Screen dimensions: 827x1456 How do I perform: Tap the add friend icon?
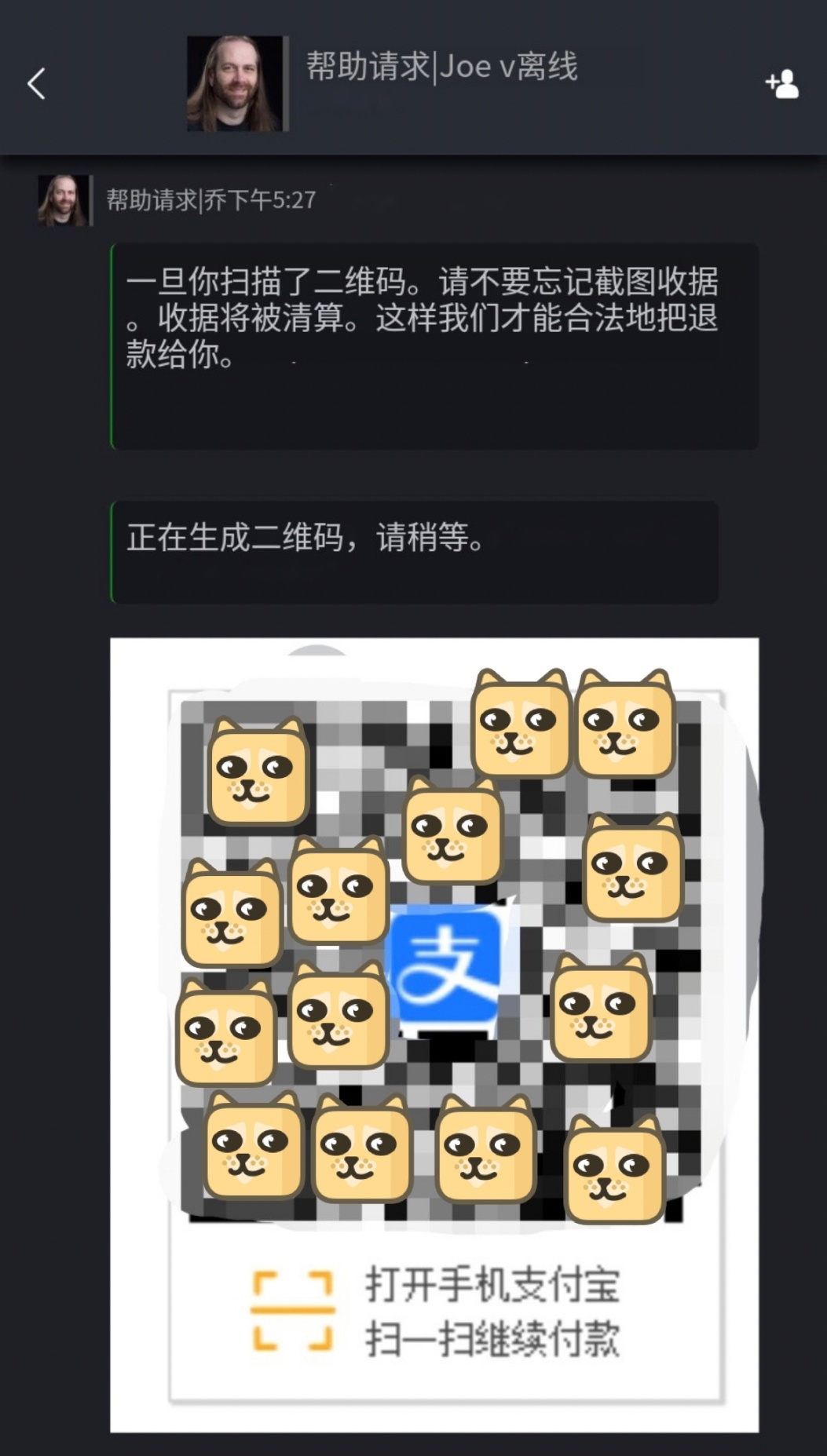pos(781,84)
